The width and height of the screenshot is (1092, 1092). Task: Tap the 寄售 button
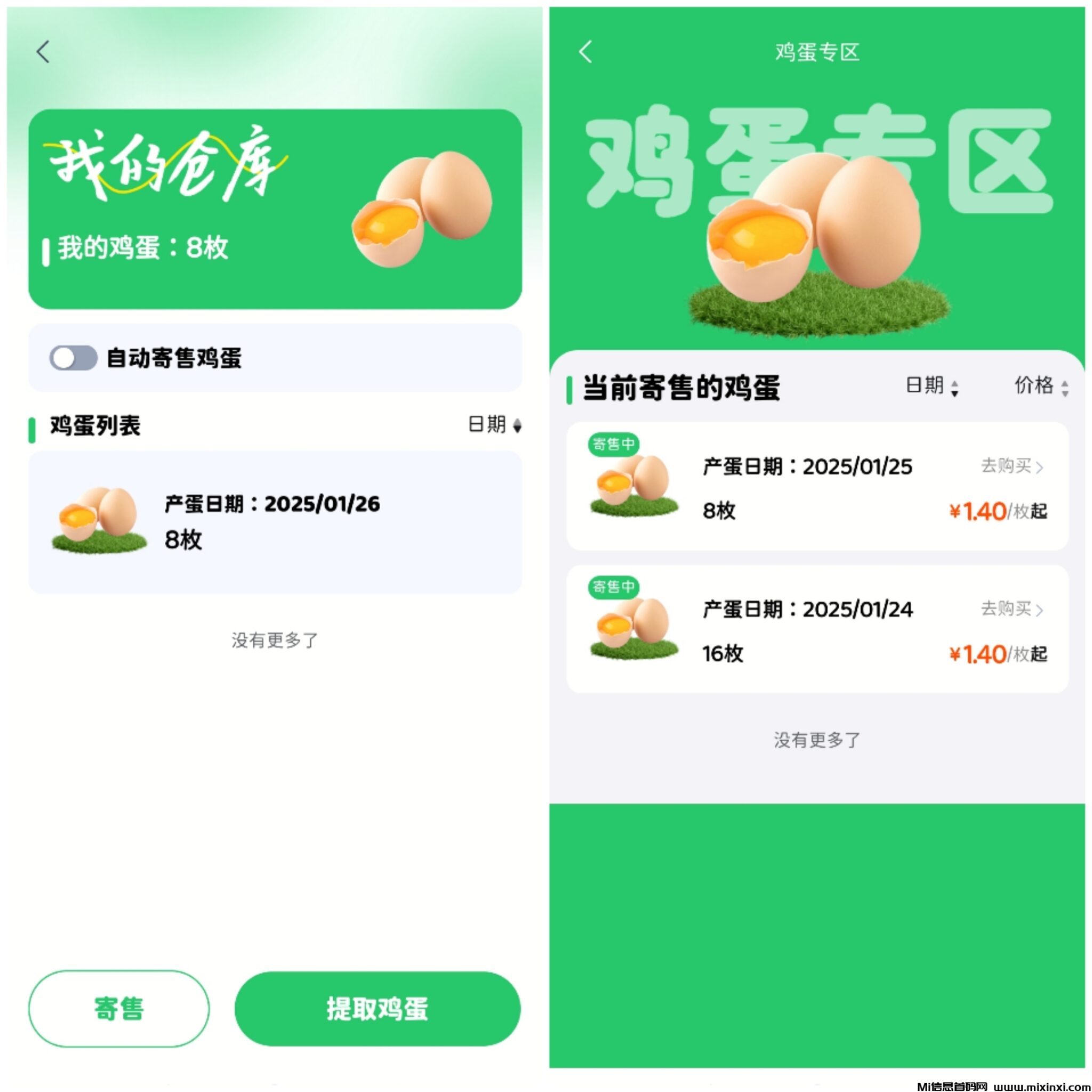pyautogui.click(x=119, y=1009)
